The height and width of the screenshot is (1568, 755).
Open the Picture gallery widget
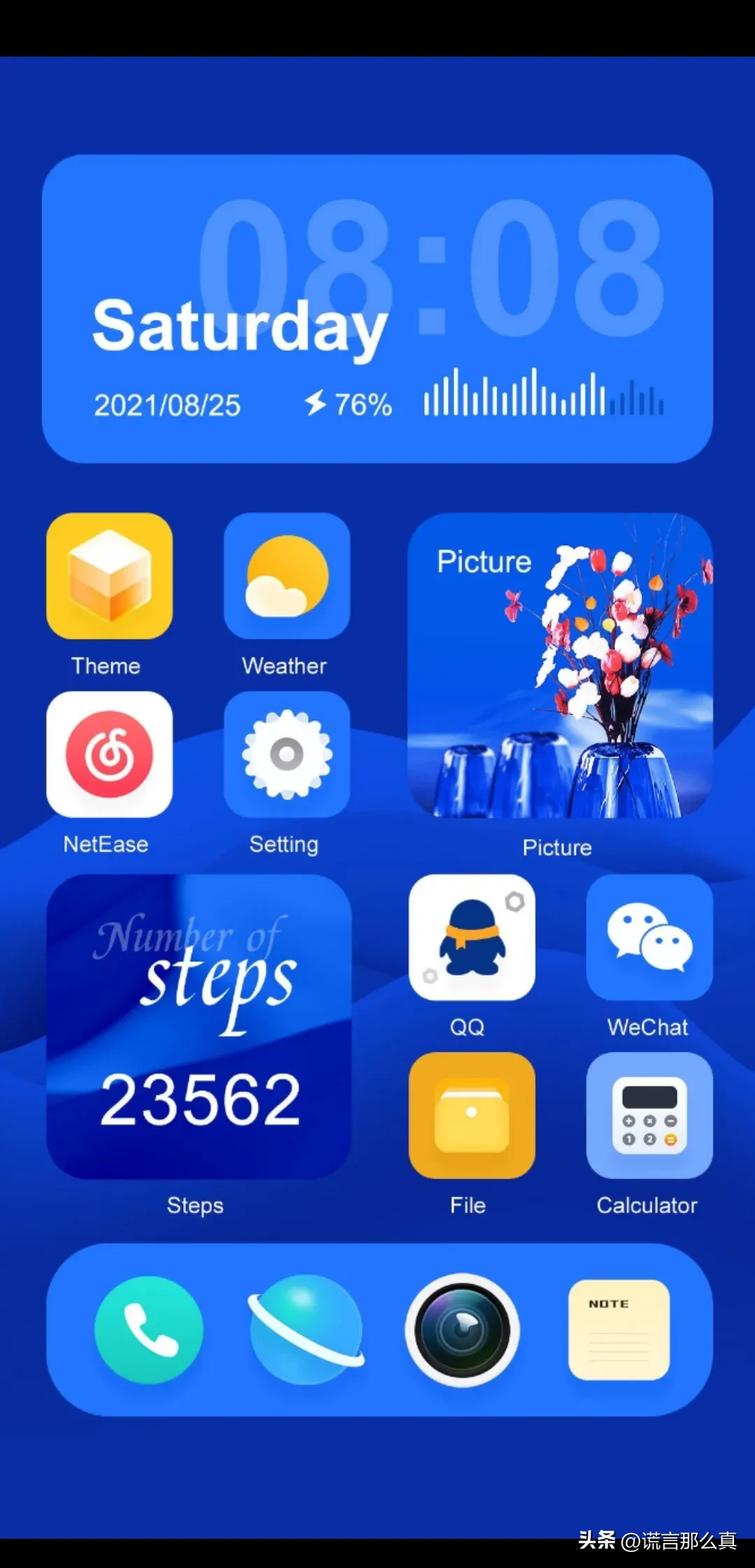click(x=559, y=665)
